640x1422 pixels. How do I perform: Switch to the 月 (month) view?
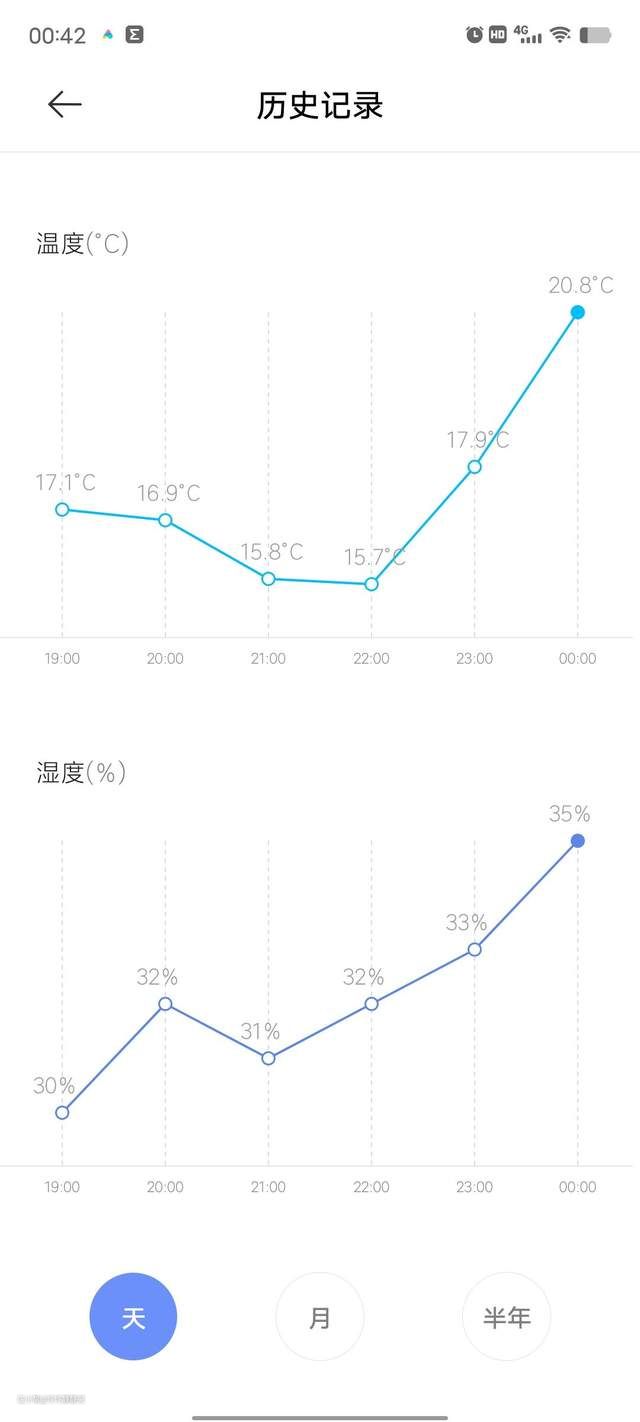point(320,1316)
